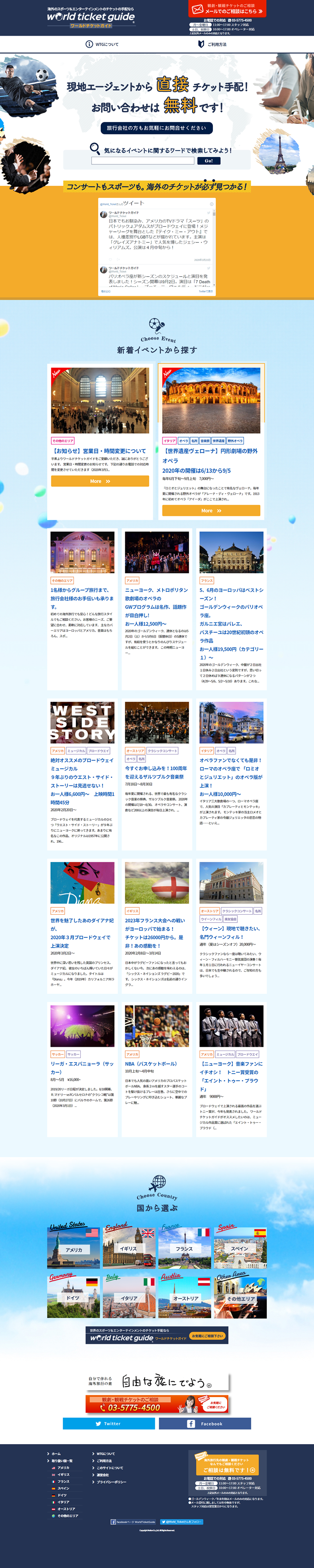The width and height of the screenshot is (314, 1568).
Task: Open the Twitter button
Action: pos(109,1423)
